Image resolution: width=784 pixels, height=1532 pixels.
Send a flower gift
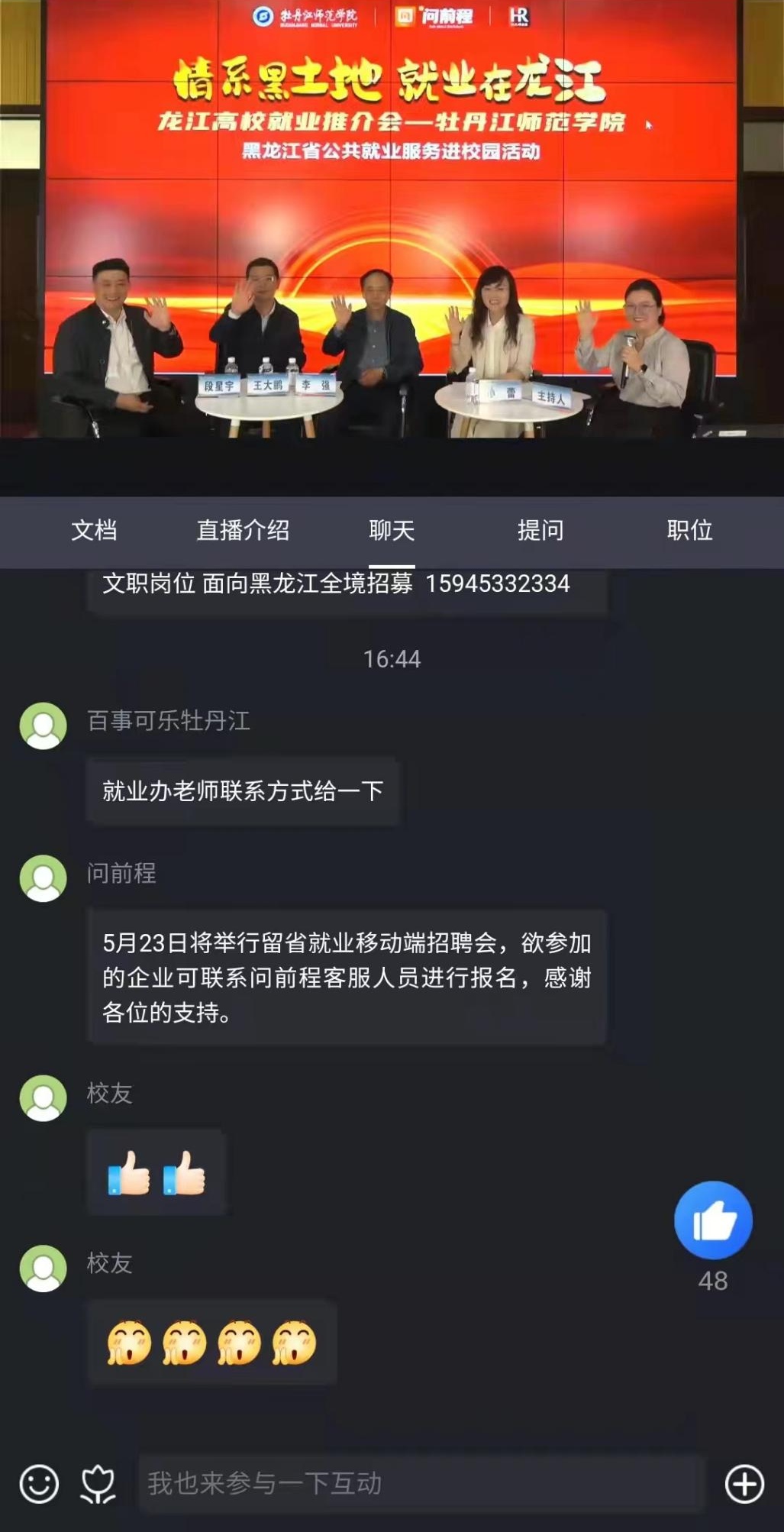click(x=98, y=1483)
